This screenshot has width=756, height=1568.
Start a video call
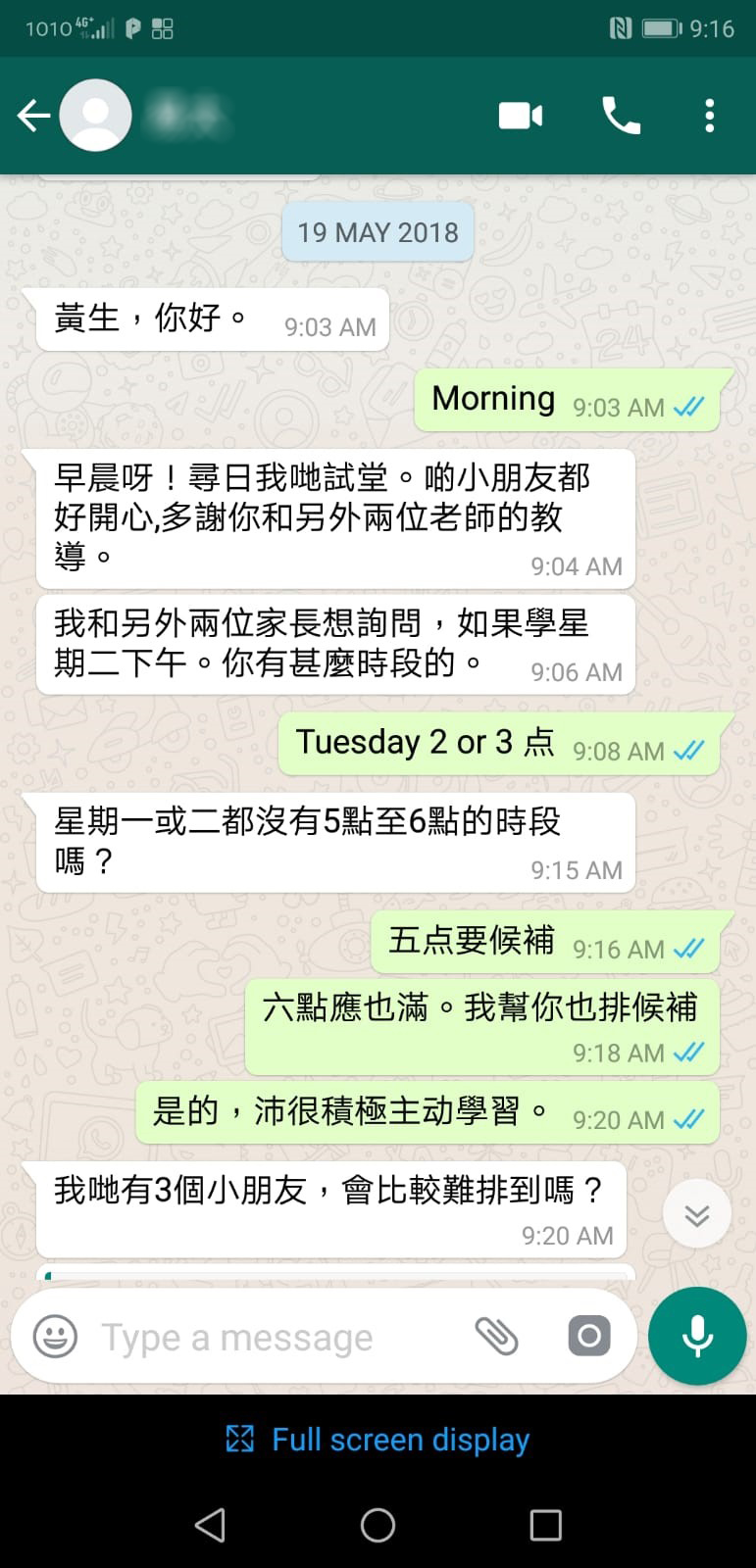point(521,116)
